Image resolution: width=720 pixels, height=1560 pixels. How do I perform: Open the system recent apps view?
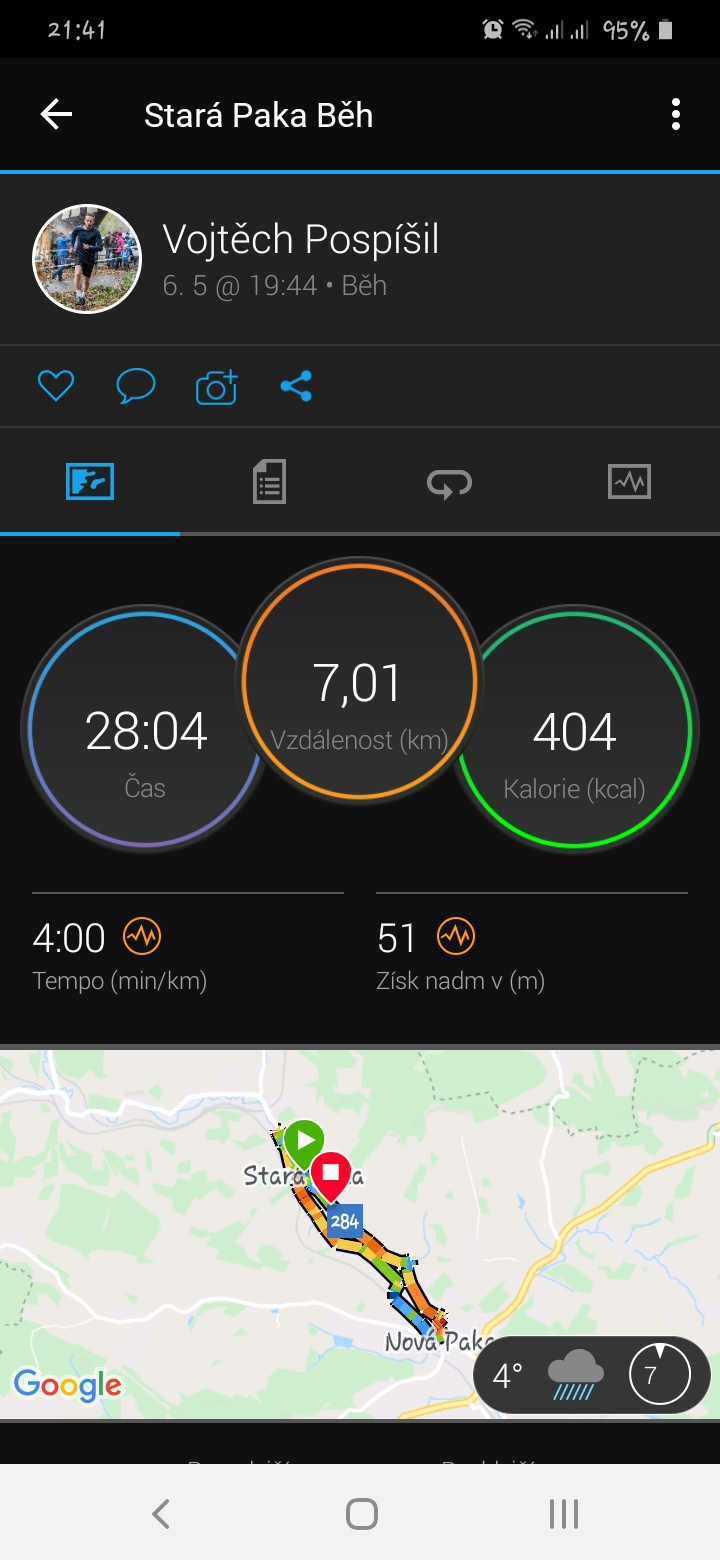[x=564, y=1514]
